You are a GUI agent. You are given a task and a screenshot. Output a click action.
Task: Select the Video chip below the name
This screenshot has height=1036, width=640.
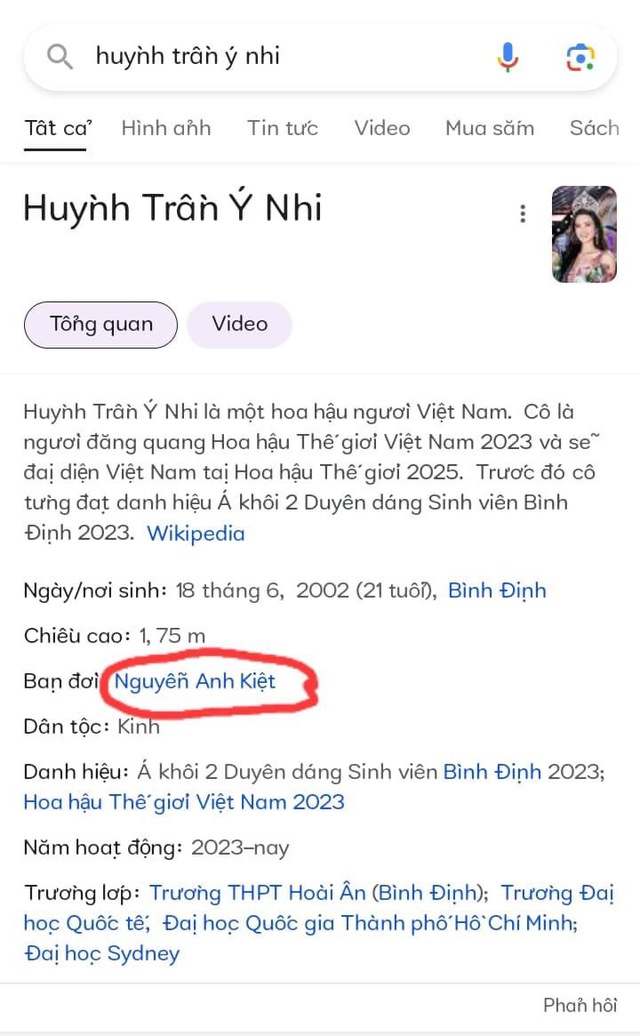[240, 325]
